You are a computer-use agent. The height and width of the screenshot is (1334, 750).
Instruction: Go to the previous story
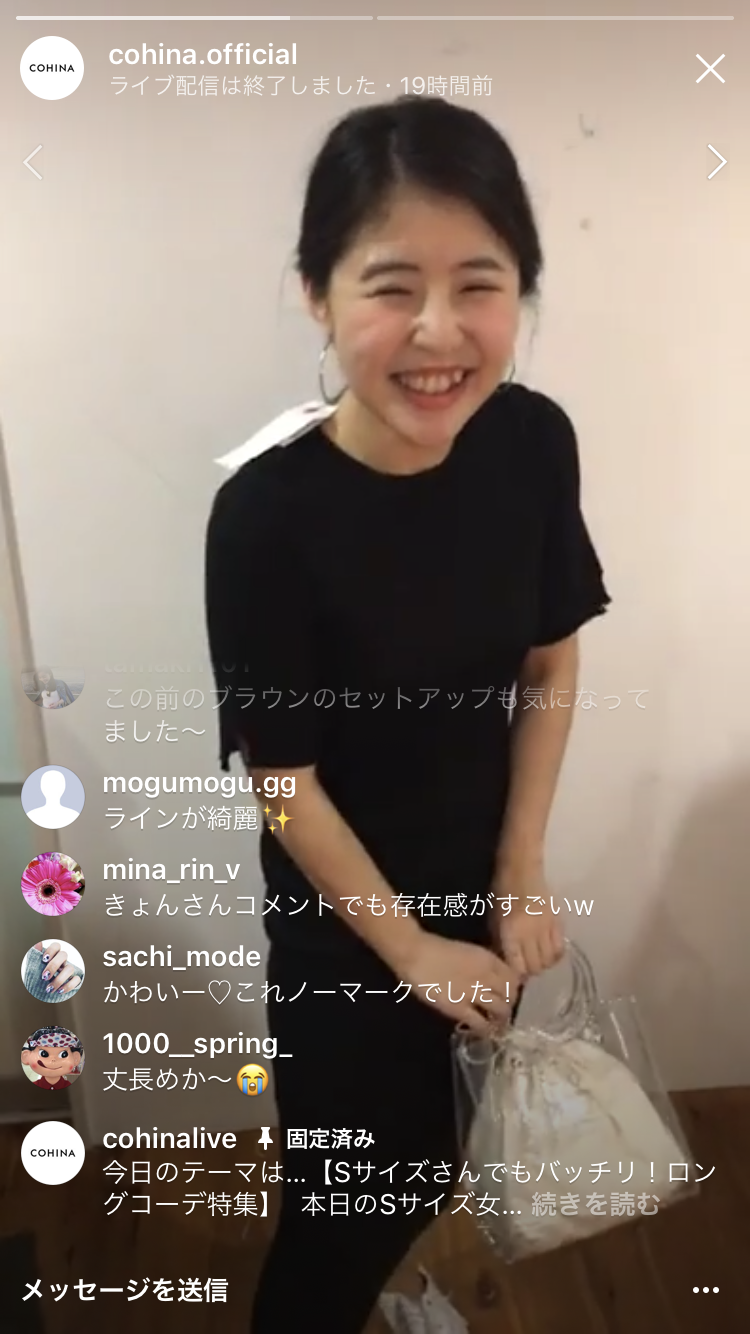[x=33, y=162]
